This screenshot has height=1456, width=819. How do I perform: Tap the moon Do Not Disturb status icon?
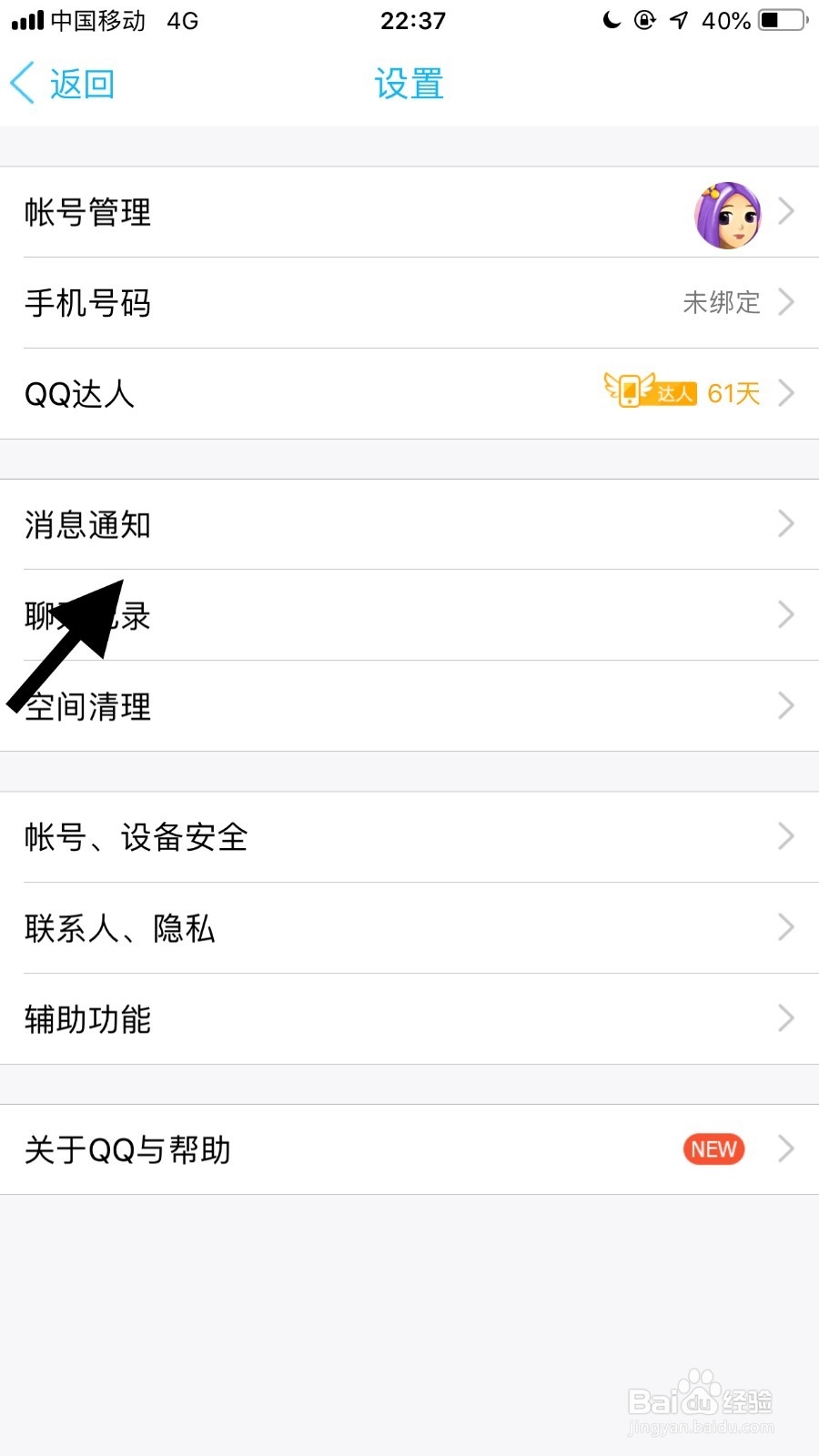coord(611,20)
